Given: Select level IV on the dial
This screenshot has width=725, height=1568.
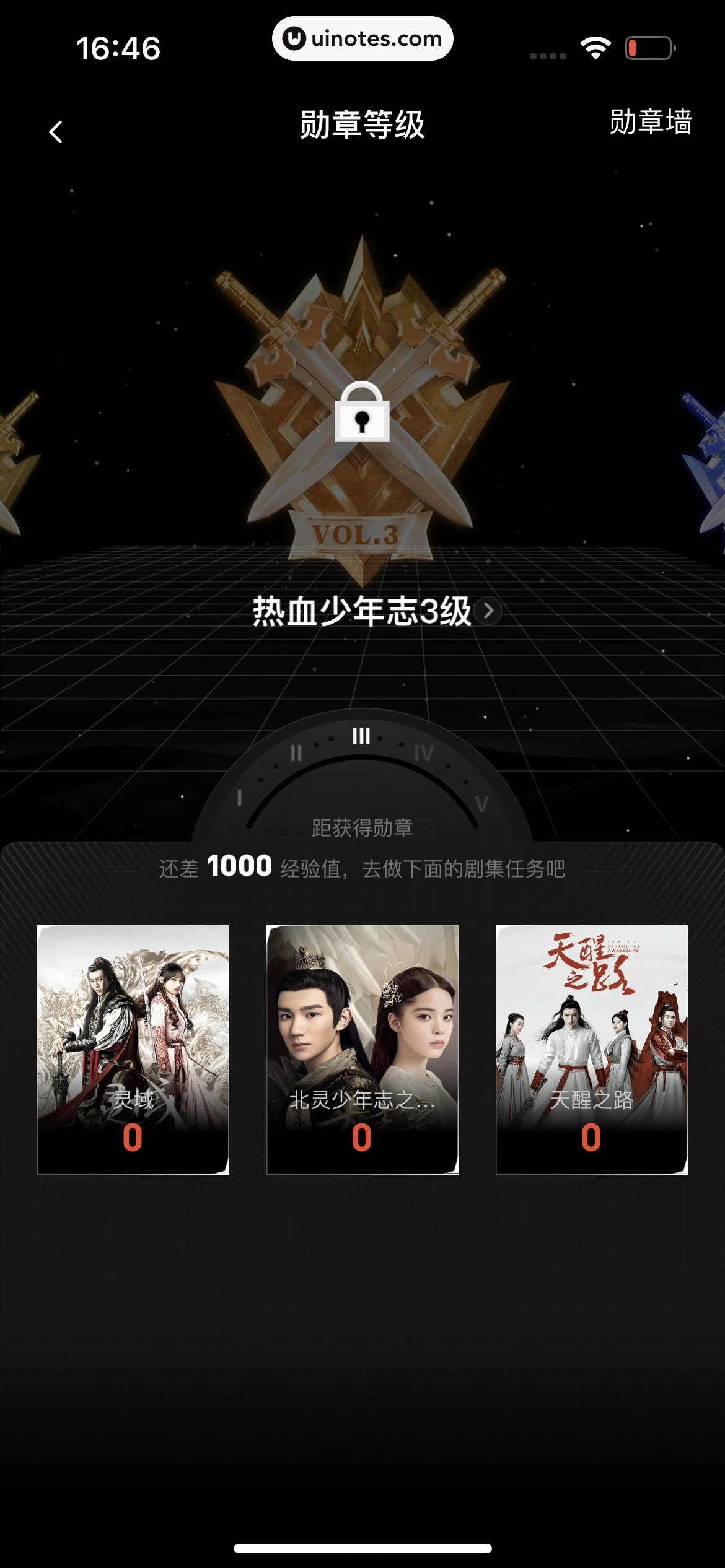Looking at the screenshot, I should (x=424, y=754).
